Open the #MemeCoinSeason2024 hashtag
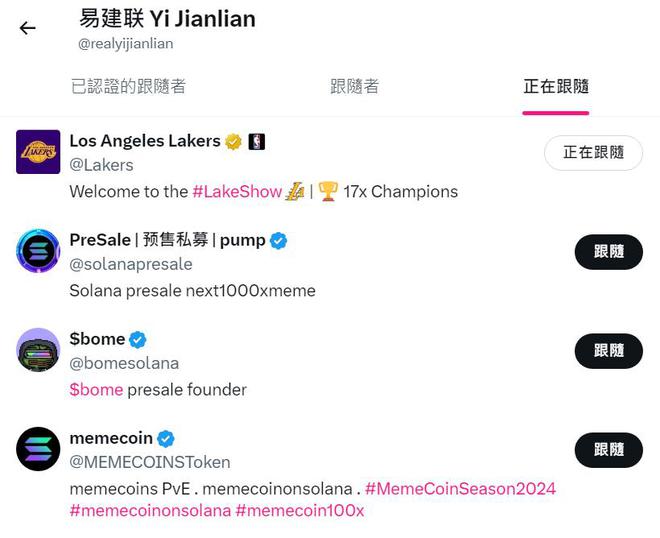Screen dimensions: 660x538 tap(460, 489)
